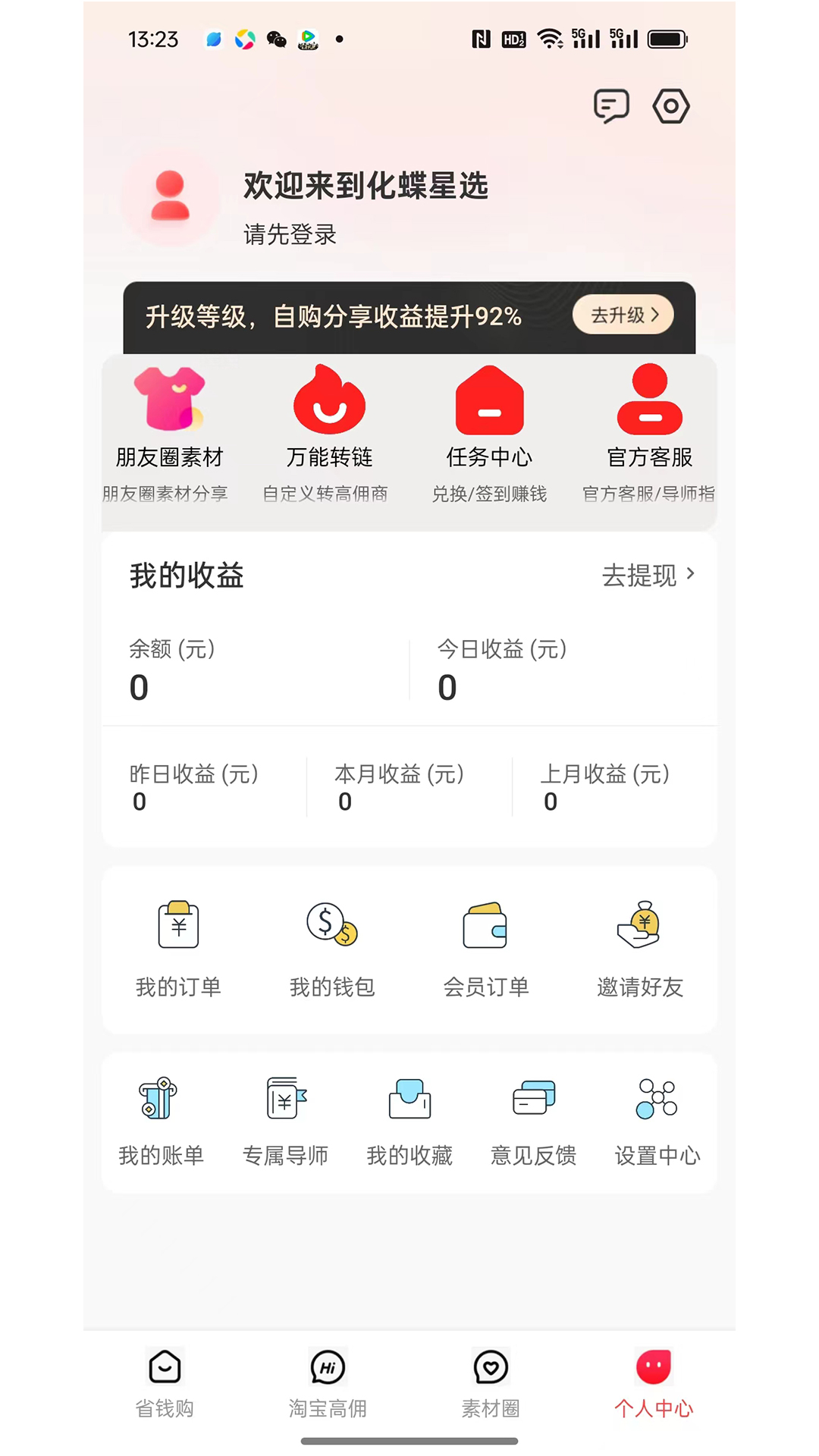819x1456 pixels.
Task: Switch to the 省钱购 tab
Action: click(x=164, y=1380)
